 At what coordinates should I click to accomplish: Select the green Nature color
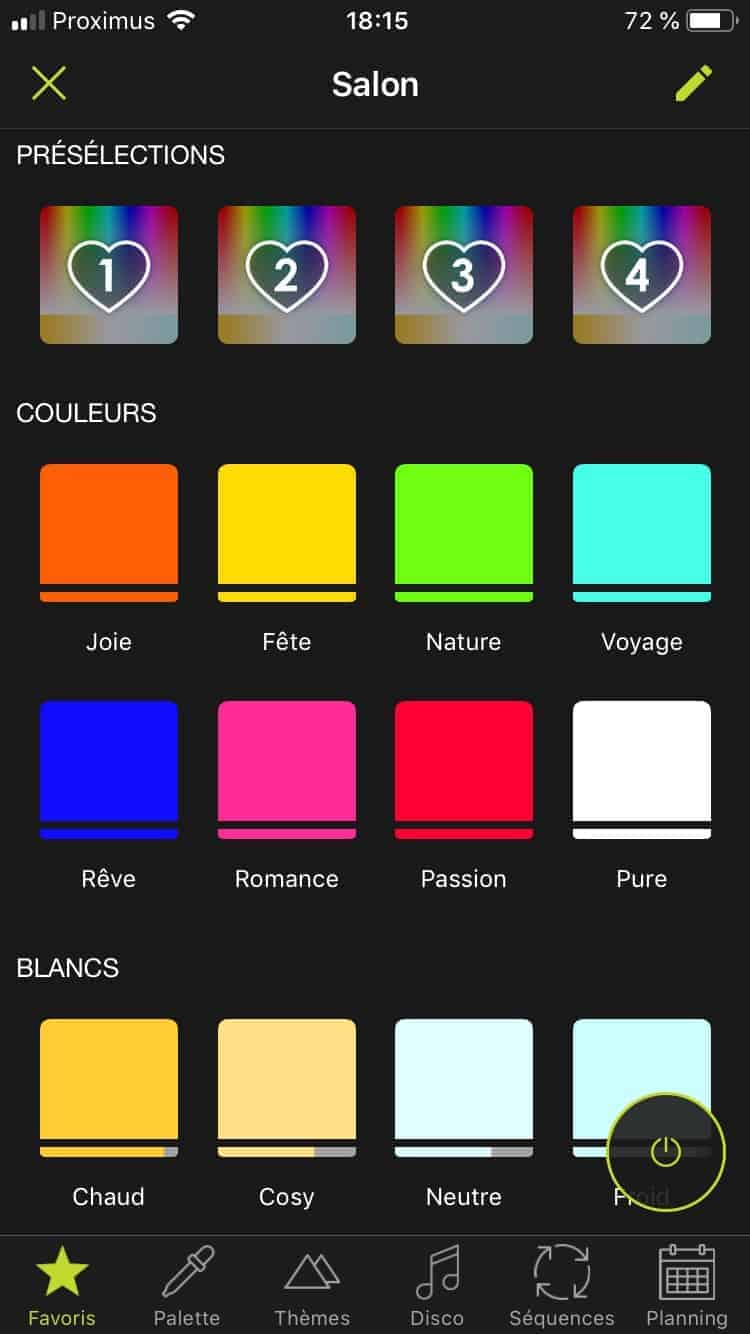pos(464,532)
